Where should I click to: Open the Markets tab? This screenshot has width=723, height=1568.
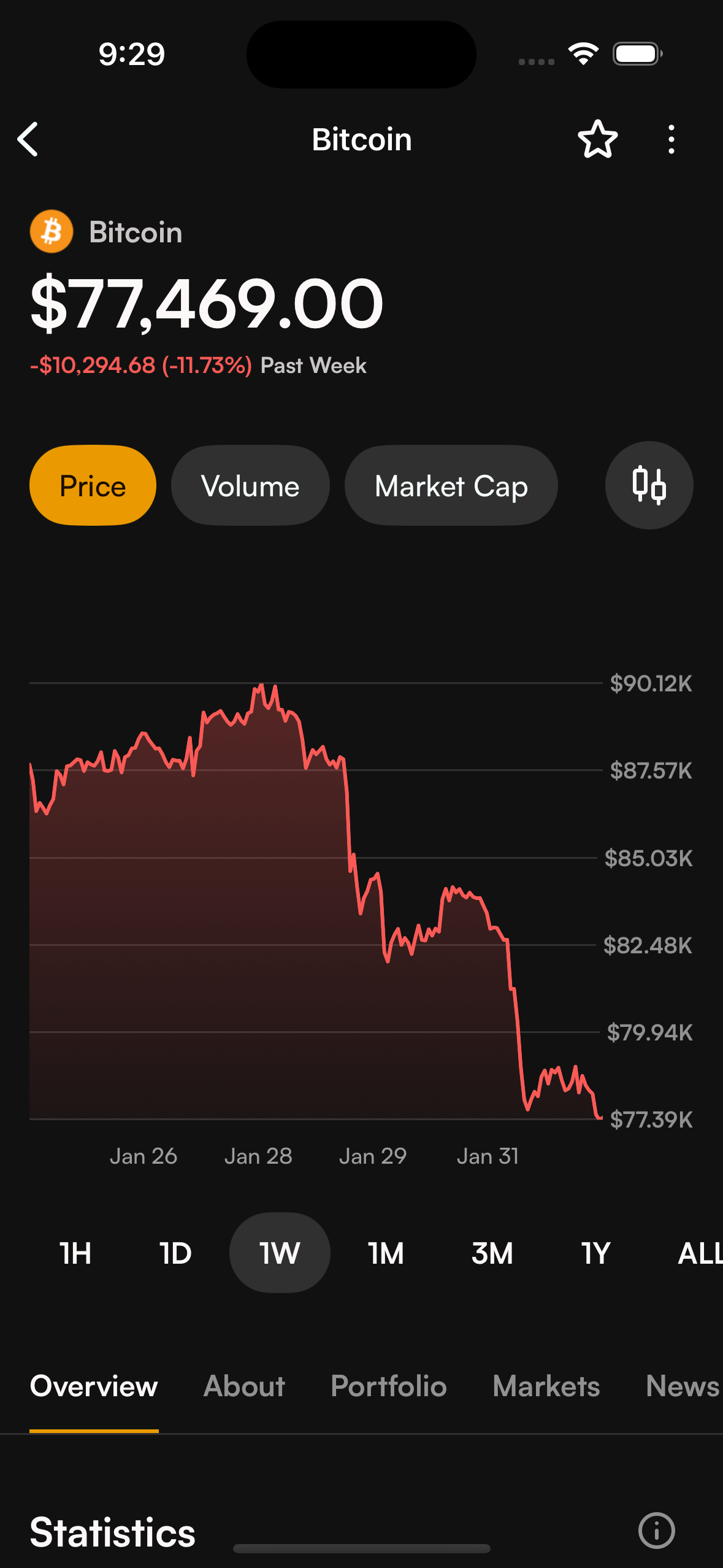coord(546,1386)
